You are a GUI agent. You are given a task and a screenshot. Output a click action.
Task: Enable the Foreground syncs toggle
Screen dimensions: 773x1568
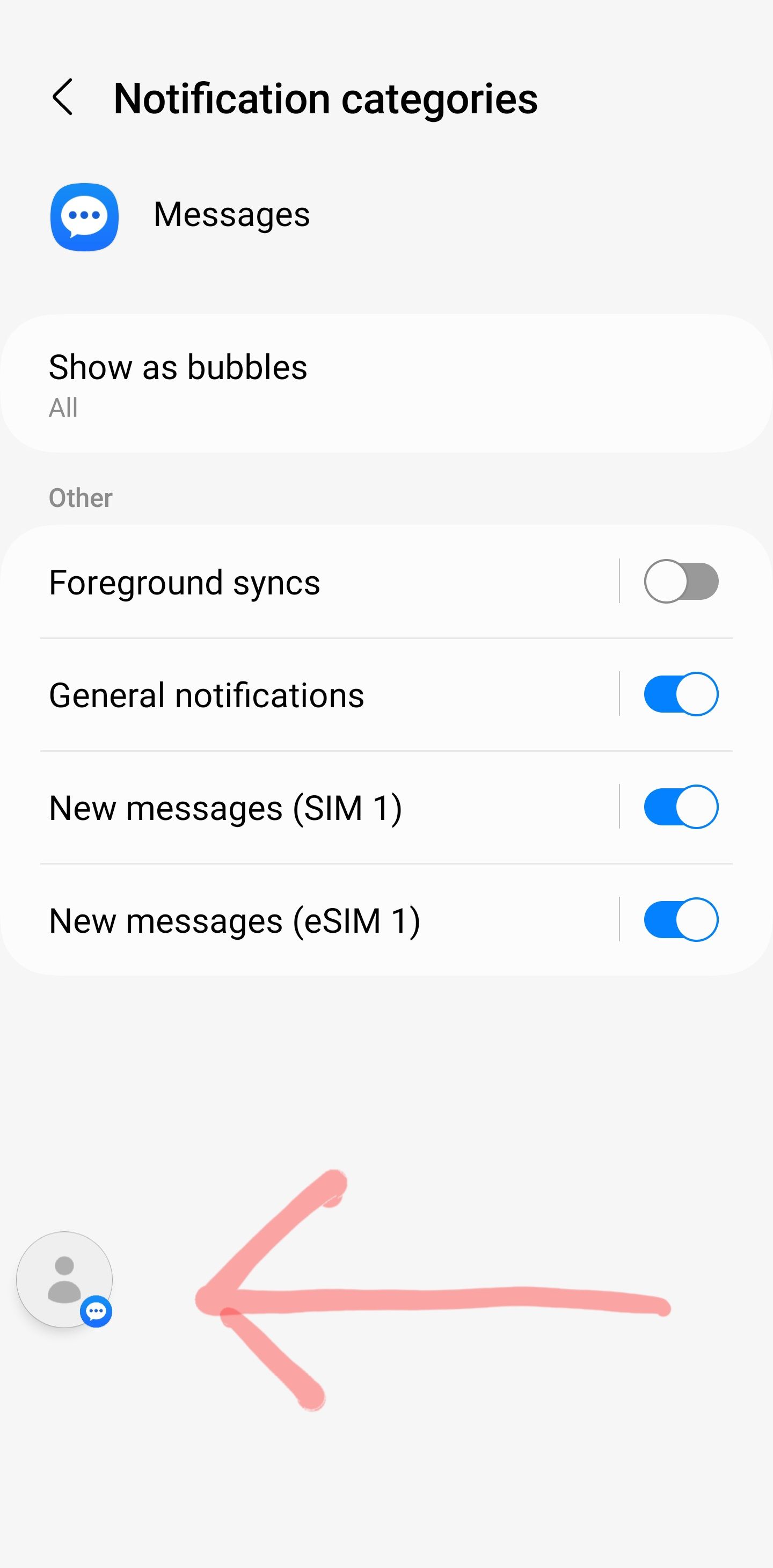[680, 582]
